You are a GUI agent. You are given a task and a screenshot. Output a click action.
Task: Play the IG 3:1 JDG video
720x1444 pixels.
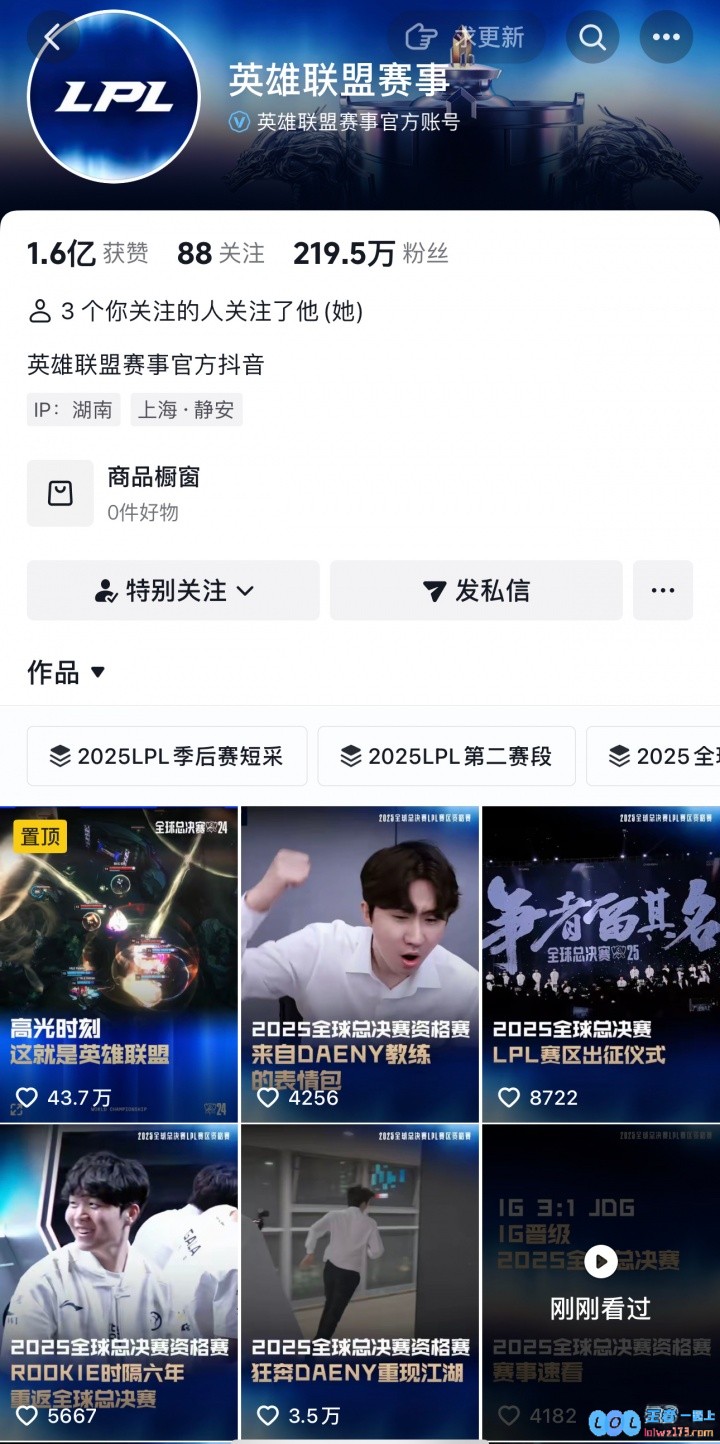point(600,1280)
